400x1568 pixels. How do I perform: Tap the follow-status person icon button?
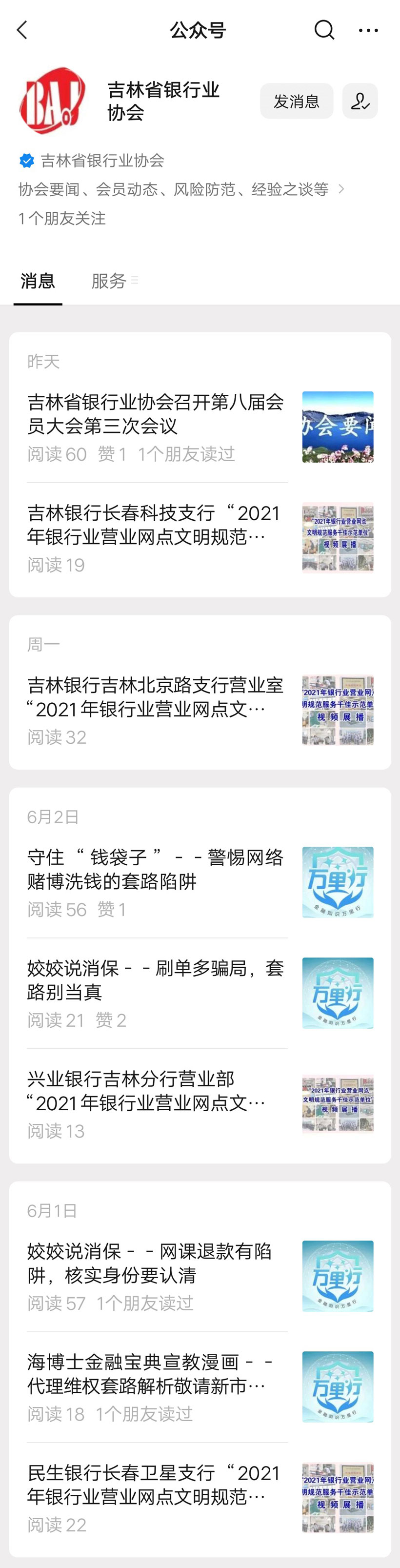360,101
